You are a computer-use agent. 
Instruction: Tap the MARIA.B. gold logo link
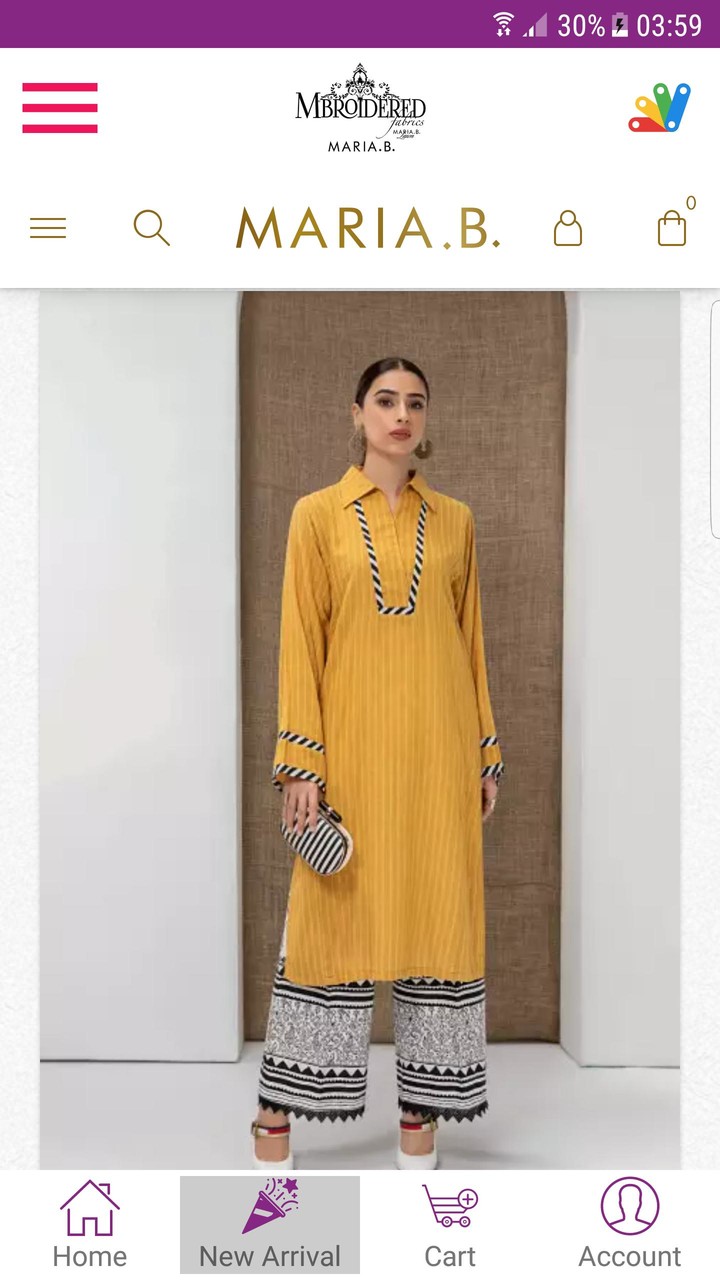tap(368, 228)
